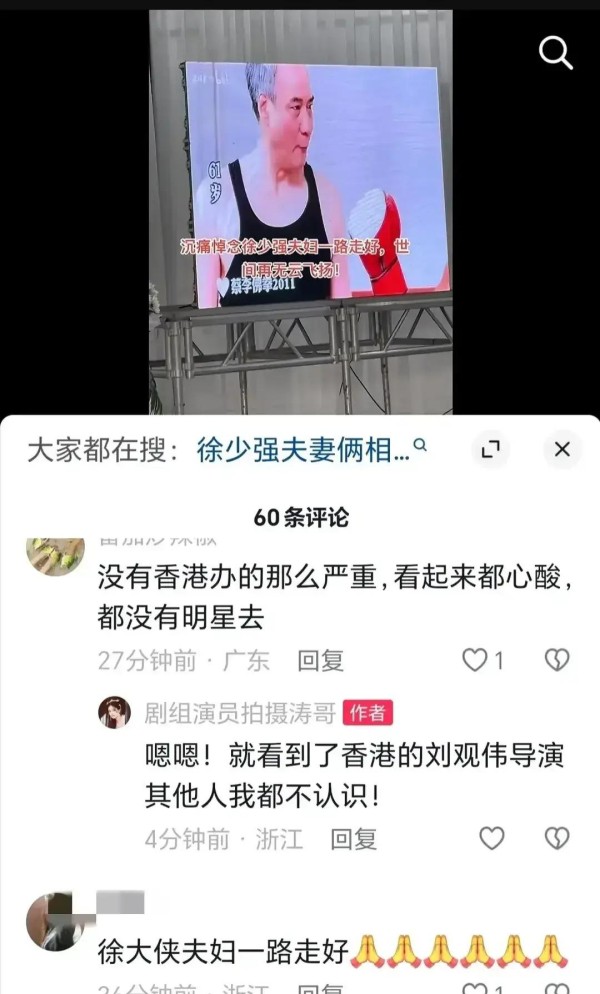The image size is (600, 994).
Task: Open 剧组演员拍摄涛哥 author profile avatar
Action: pos(114,712)
